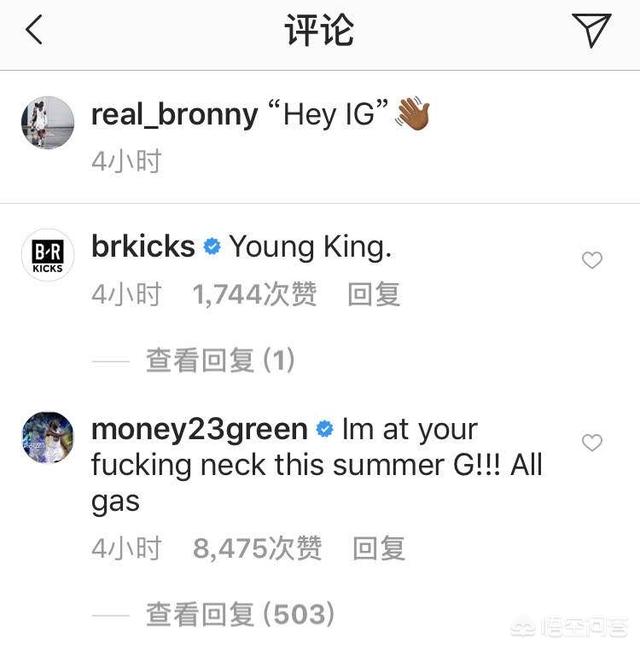Open real_bronny's profile picture

[48, 123]
